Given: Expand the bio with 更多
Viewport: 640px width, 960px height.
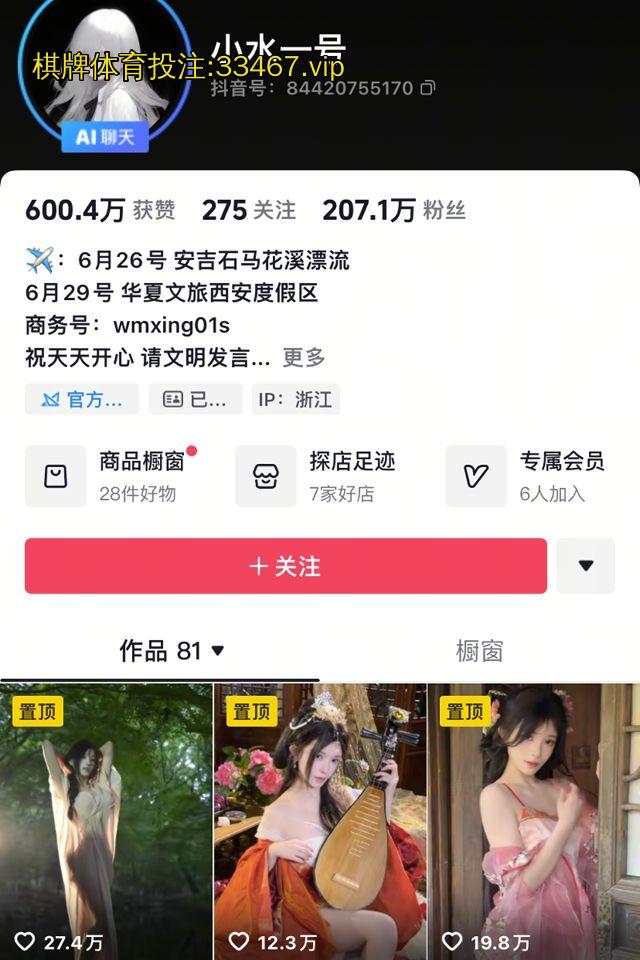Looking at the screenshot, I should pos(304,357).
